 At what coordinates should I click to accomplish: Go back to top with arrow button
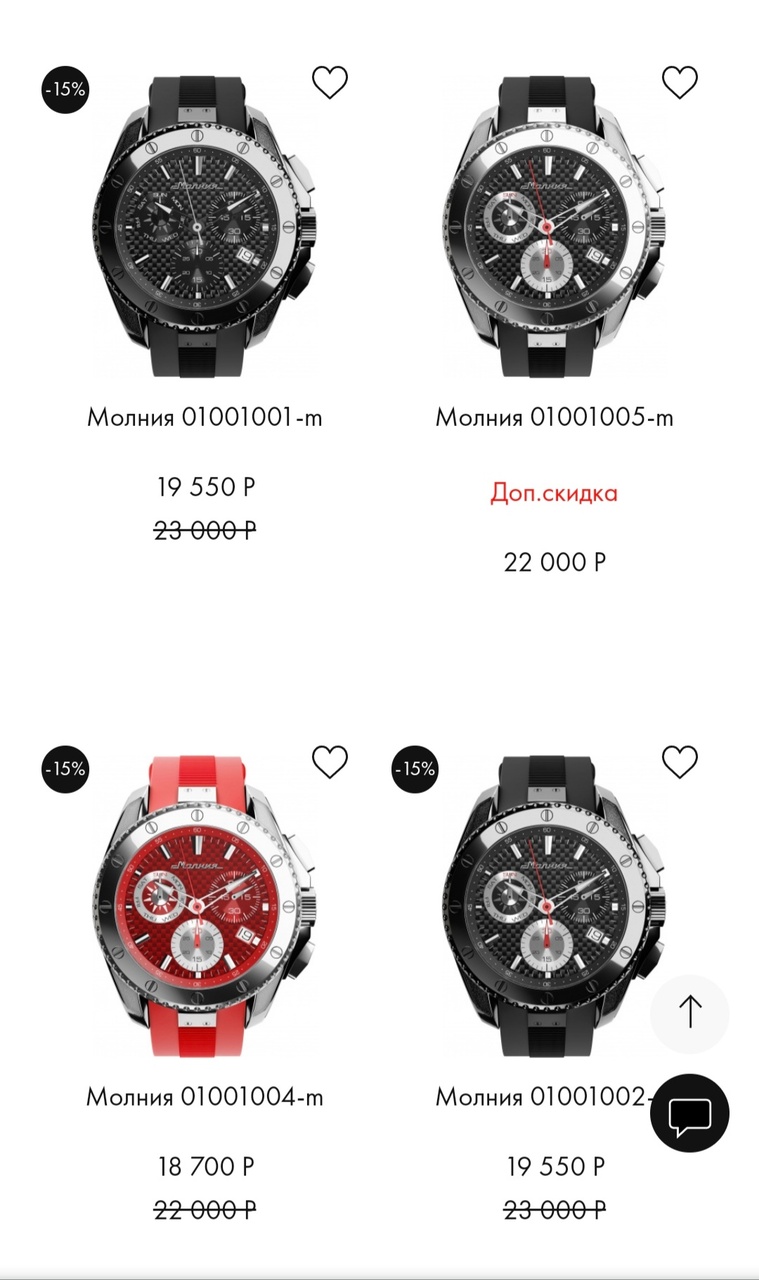[690, 1013]
